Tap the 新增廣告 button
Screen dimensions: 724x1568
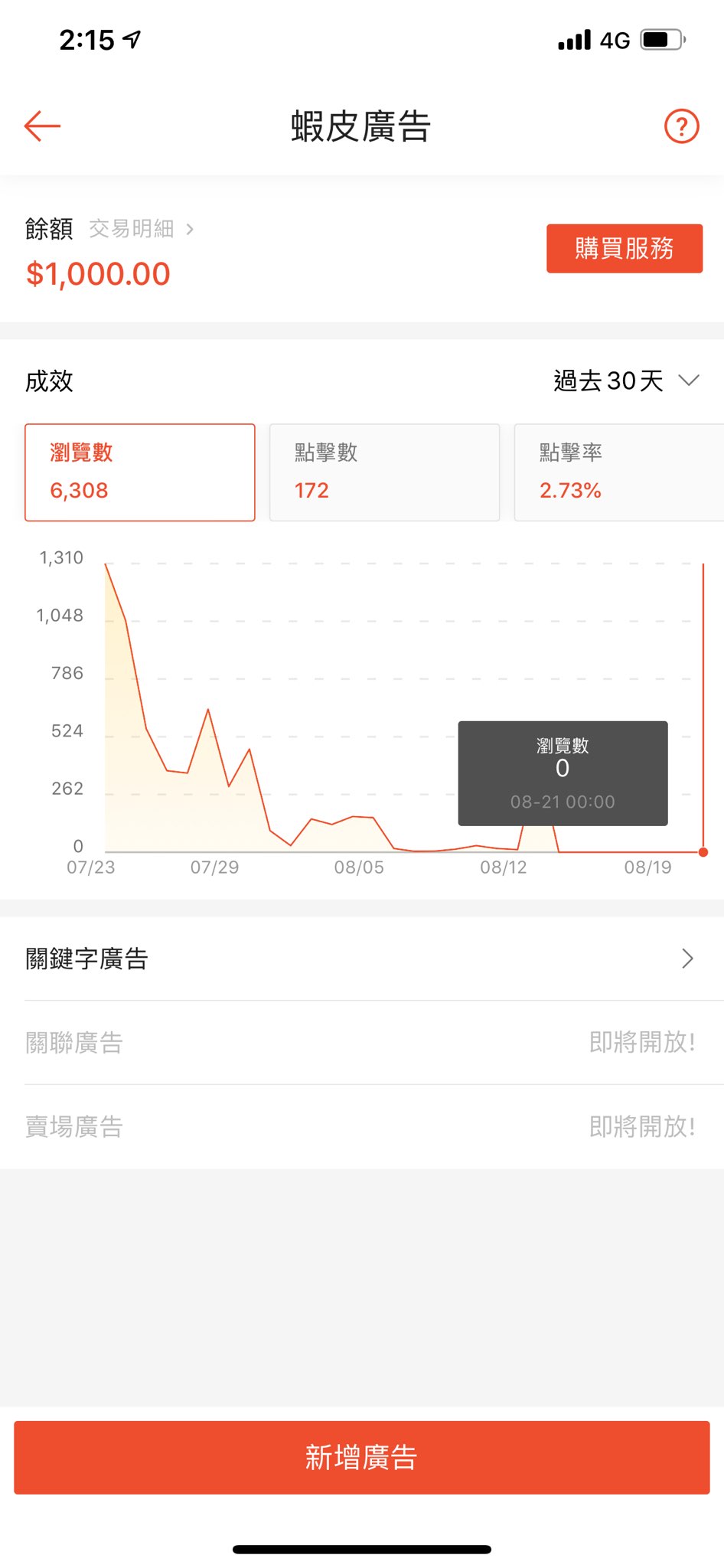pos(362,1458)
